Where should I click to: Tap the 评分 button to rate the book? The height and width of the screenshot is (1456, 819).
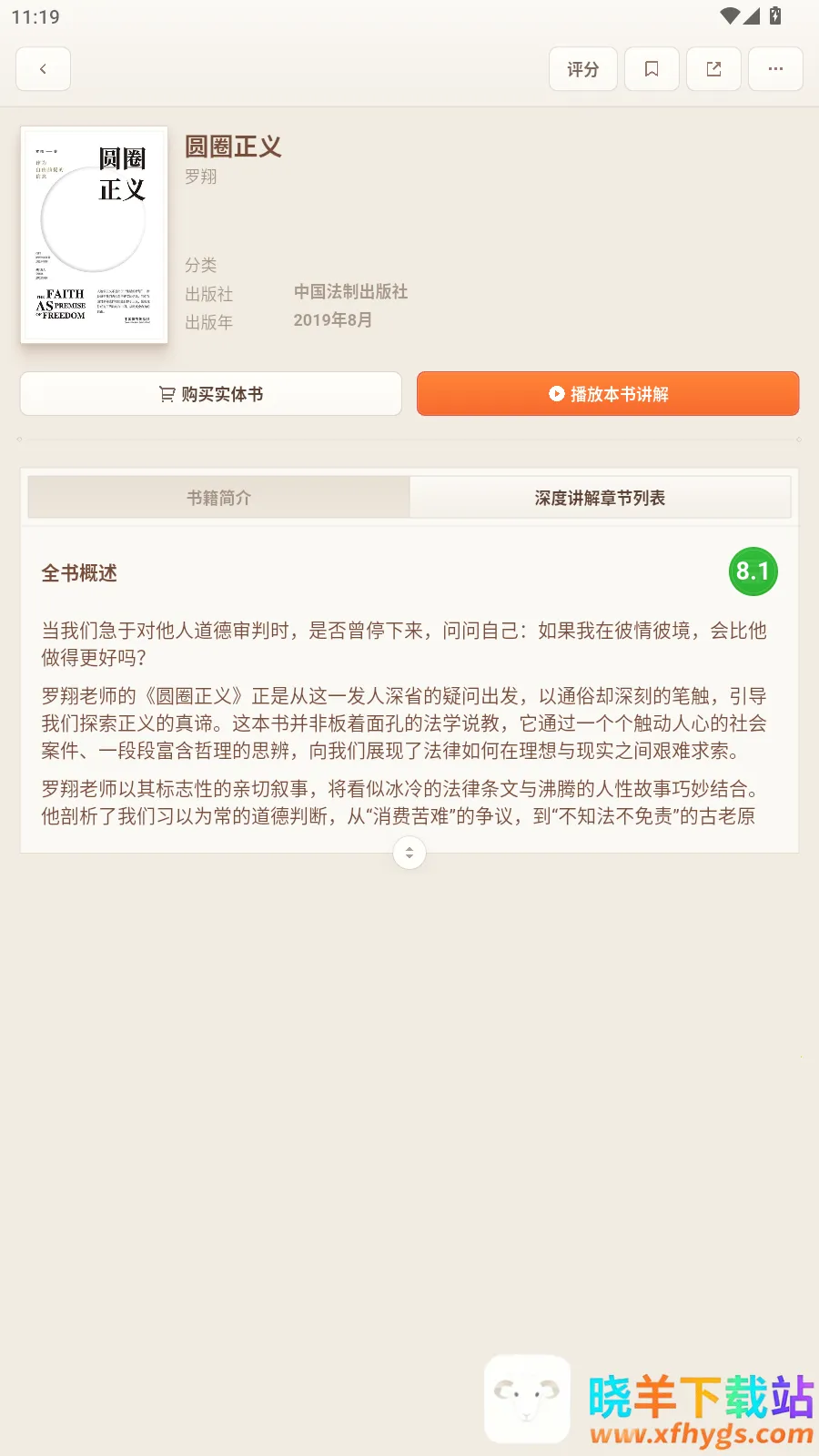coord(582,68)
